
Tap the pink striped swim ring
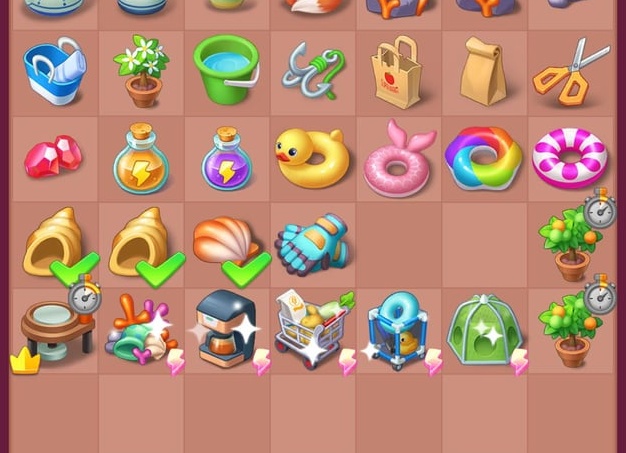point(569,158)
